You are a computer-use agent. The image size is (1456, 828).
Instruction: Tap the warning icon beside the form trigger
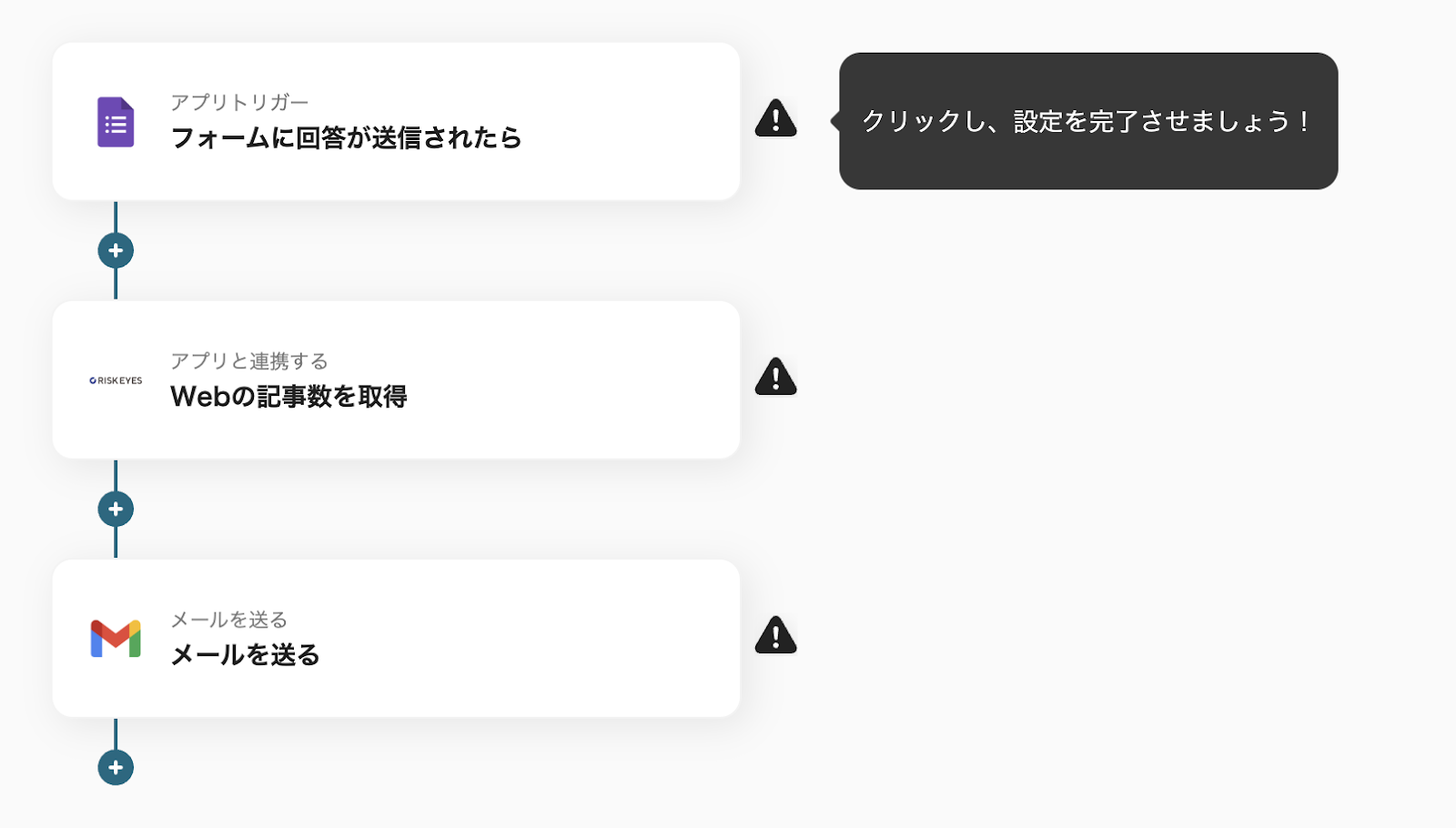775,118
